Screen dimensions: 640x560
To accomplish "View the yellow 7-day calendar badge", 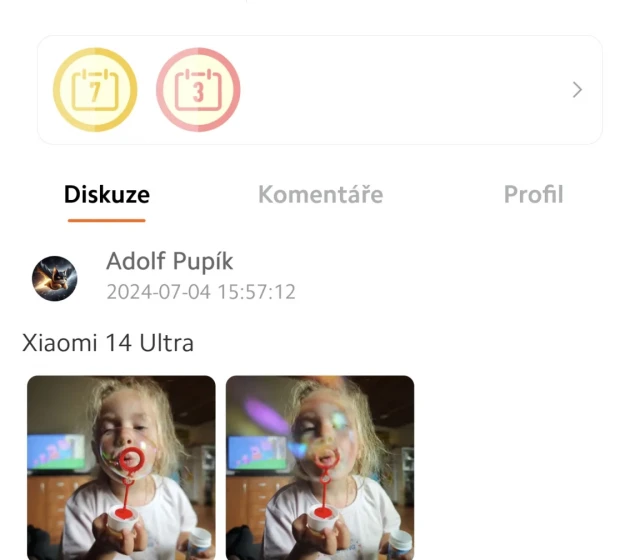I will coord(95,90).
